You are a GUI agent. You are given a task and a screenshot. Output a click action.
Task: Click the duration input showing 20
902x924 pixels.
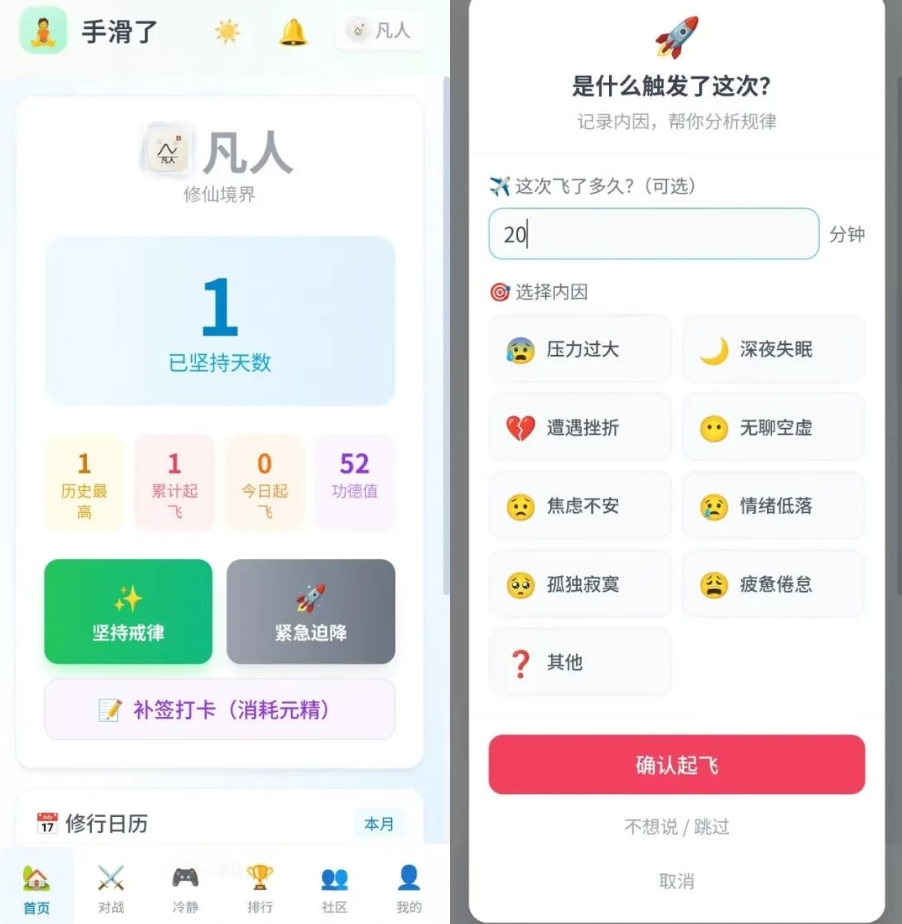[x=652, y=233]
